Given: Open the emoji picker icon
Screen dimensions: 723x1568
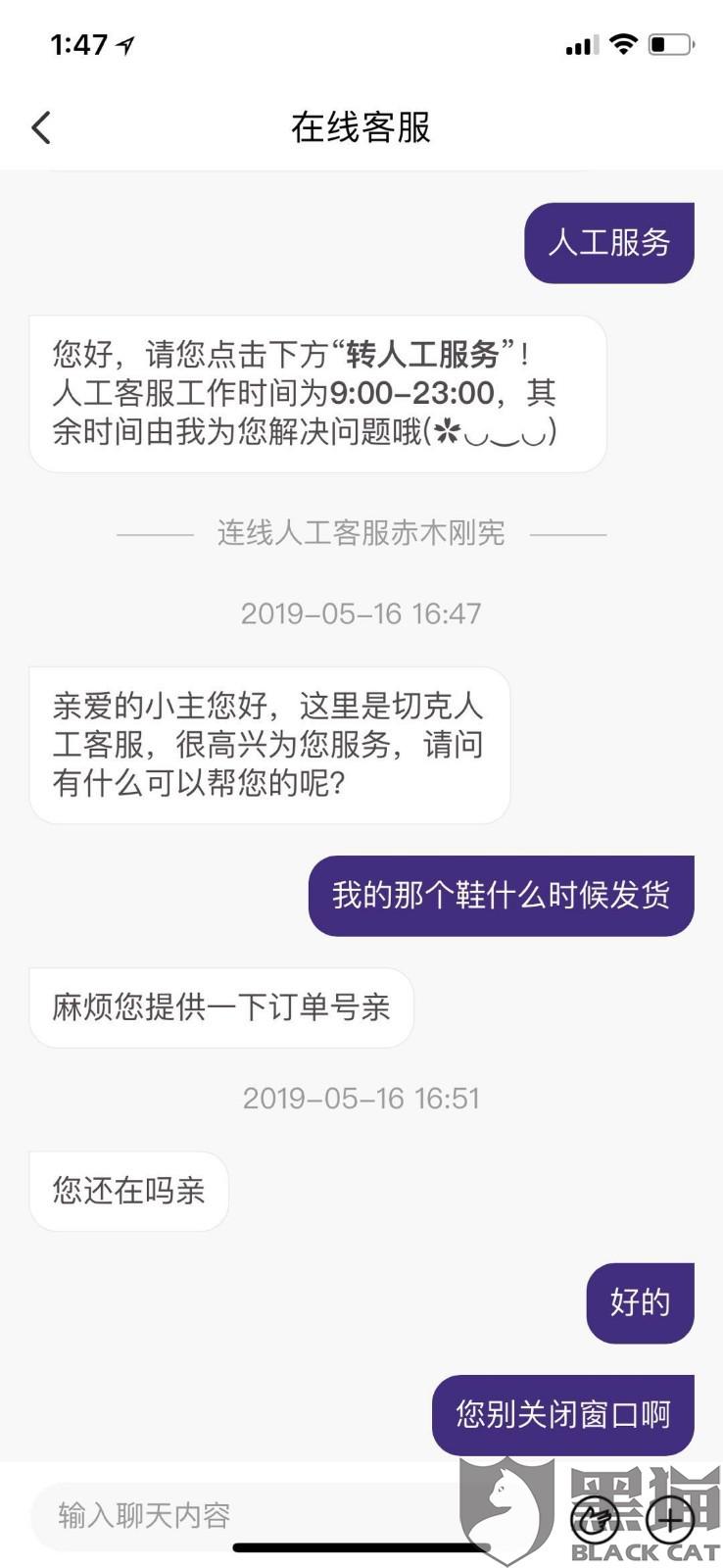Looking at the screenshot, I should coord(595,1519).
